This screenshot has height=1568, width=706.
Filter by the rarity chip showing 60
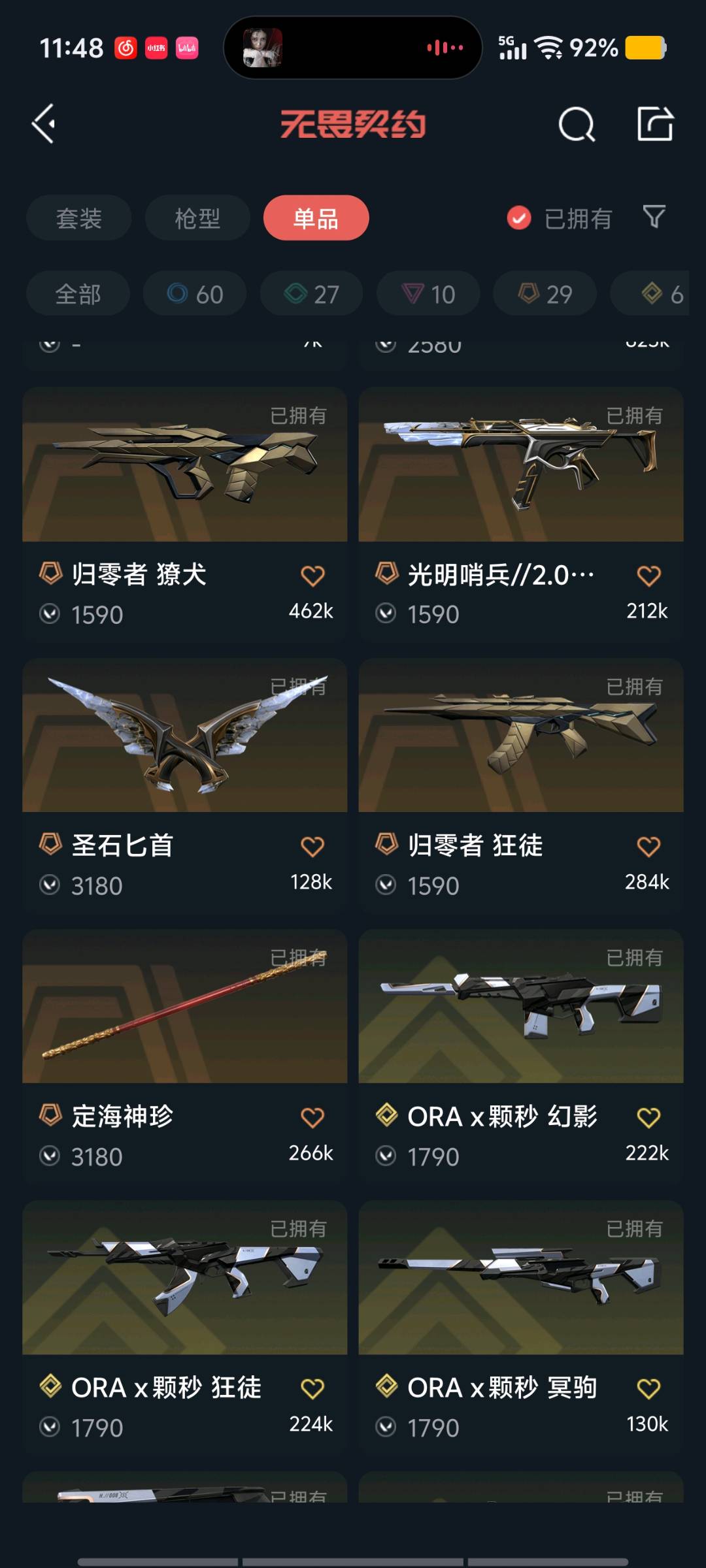click(x=195, y=294)
